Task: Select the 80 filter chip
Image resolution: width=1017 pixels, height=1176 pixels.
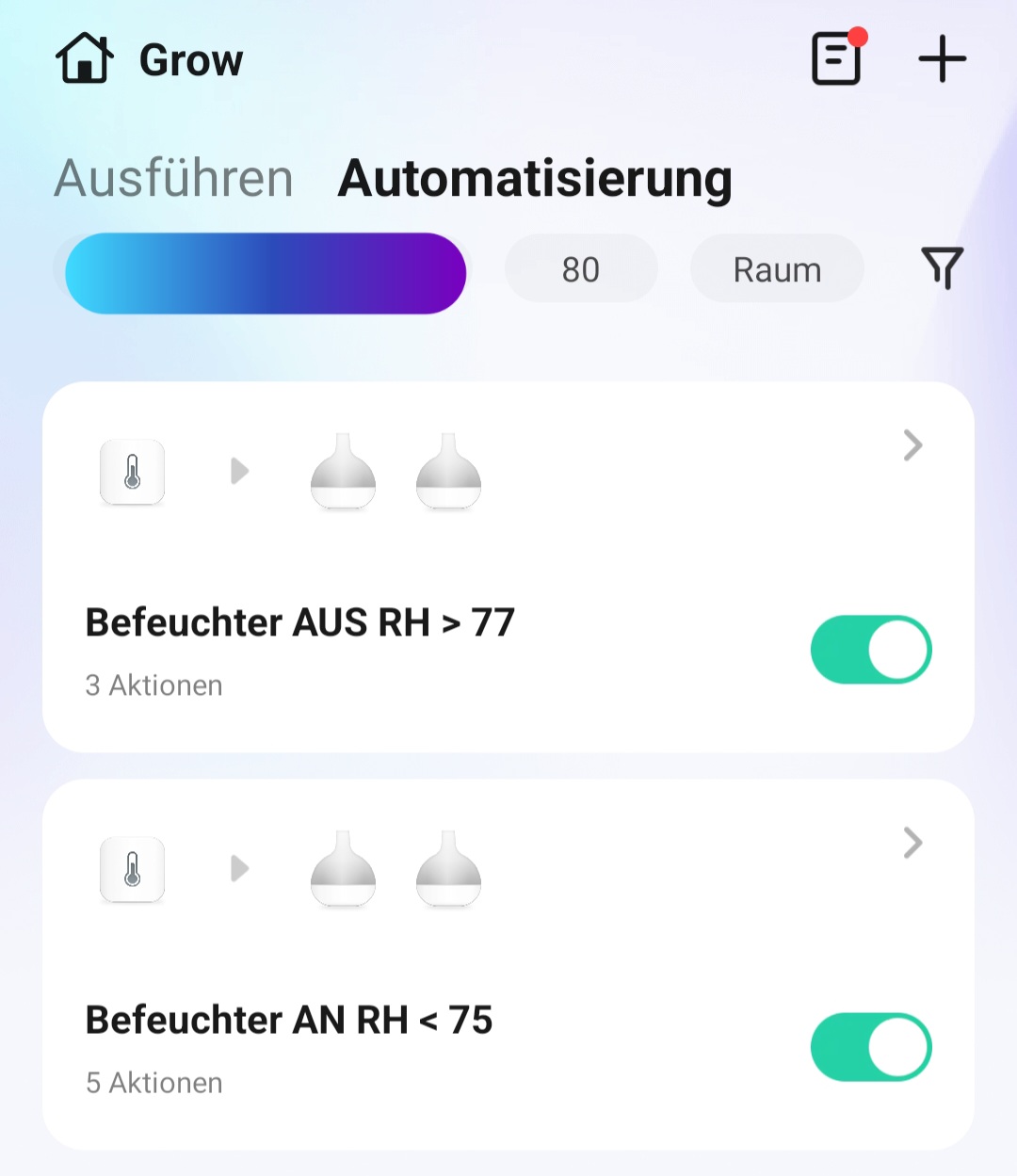Action: pyautogui.click(x=581, y=269)
